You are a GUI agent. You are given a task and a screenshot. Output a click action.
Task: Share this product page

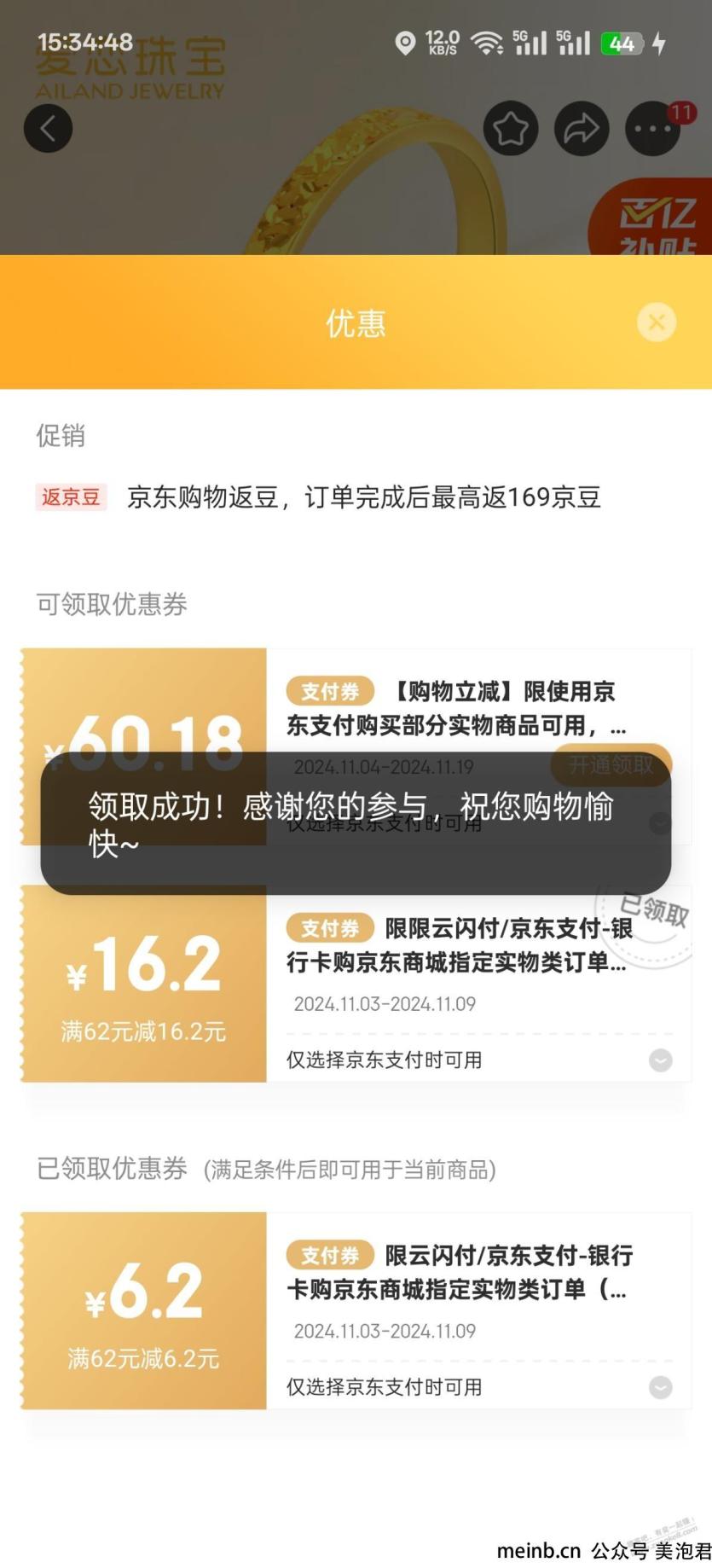582,129
